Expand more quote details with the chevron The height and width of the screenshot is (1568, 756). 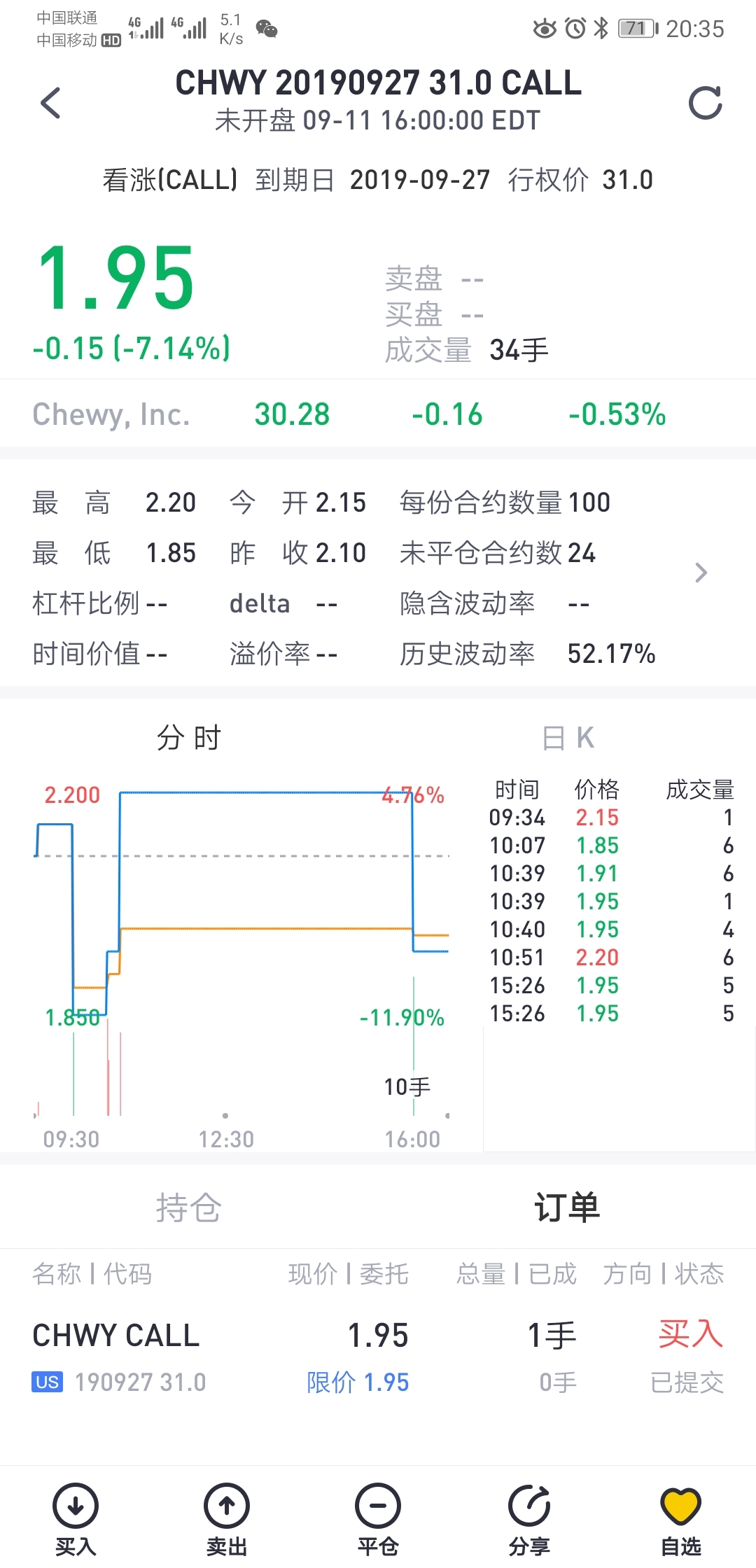click(x=701, y=573)
